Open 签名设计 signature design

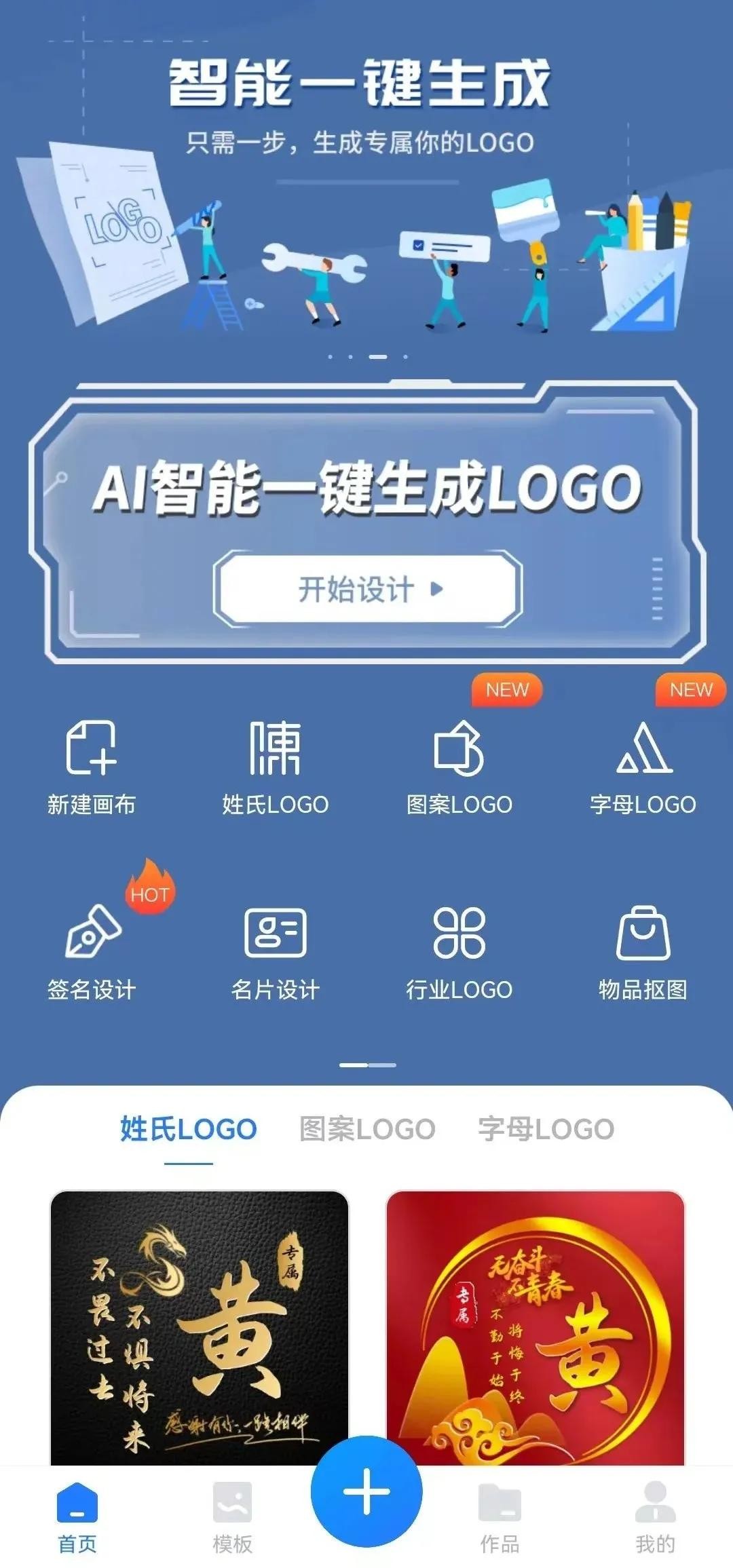click(92, 951)
